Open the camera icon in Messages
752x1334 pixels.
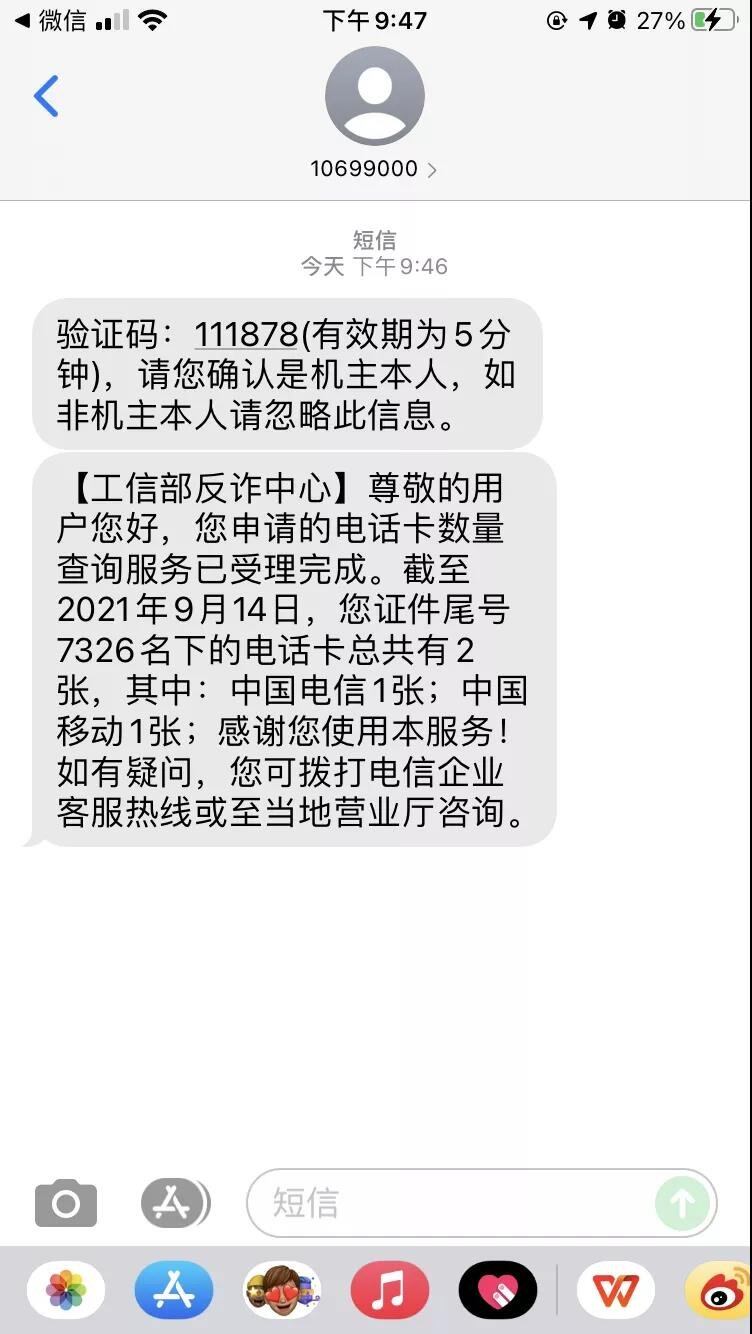[x=64, y=1204]
